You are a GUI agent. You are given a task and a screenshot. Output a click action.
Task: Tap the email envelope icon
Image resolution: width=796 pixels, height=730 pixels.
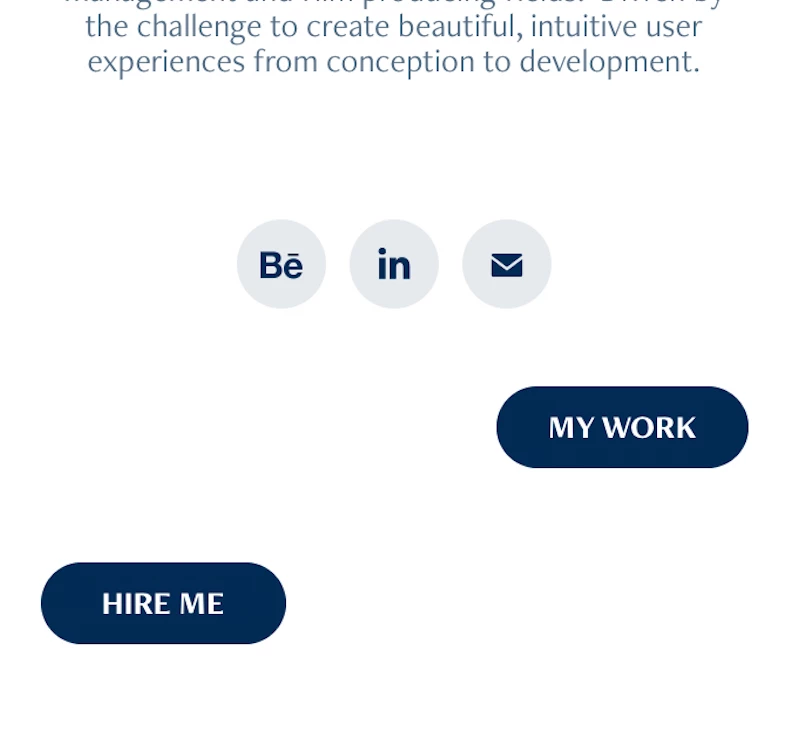(507, 264)
